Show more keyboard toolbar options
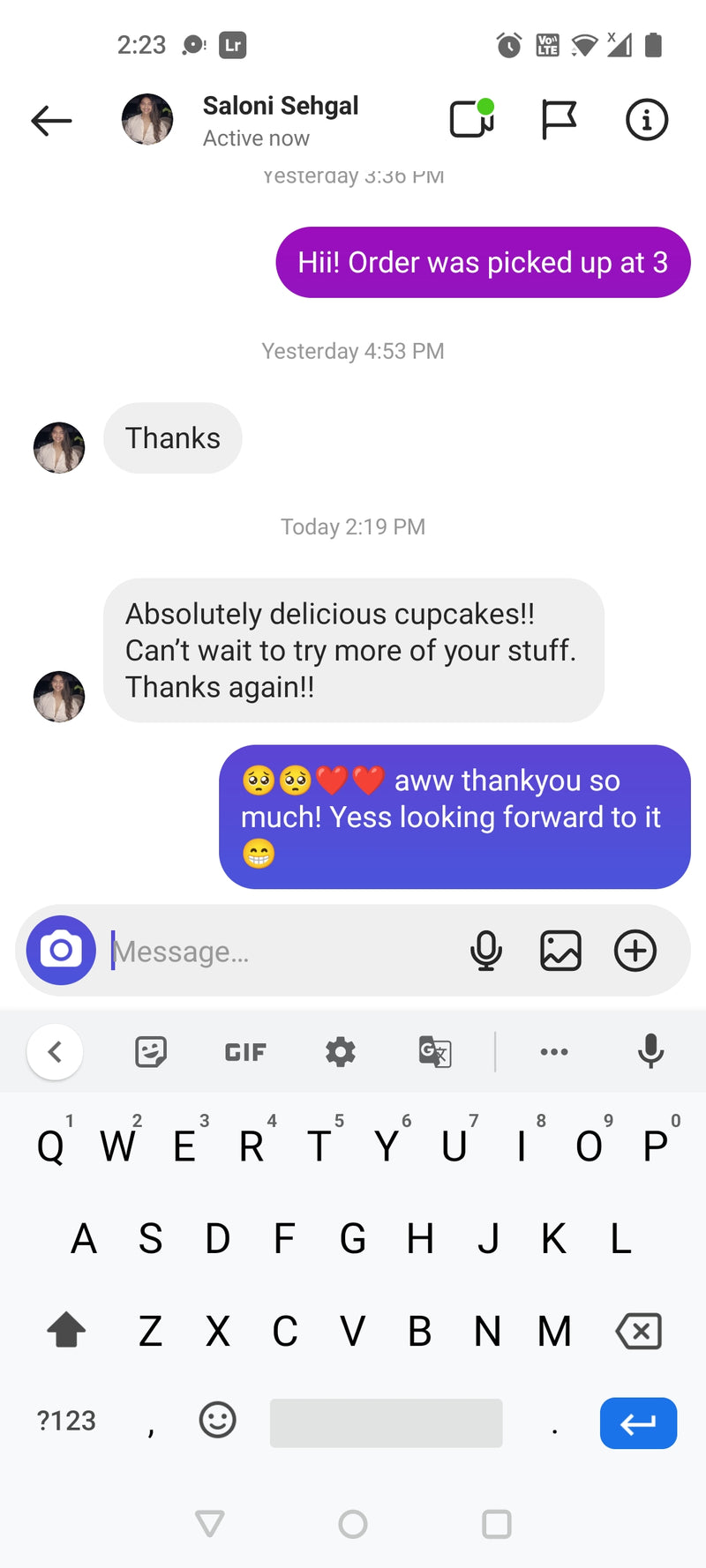This screenshot has height=1568, width=706. coord(554,1052)
